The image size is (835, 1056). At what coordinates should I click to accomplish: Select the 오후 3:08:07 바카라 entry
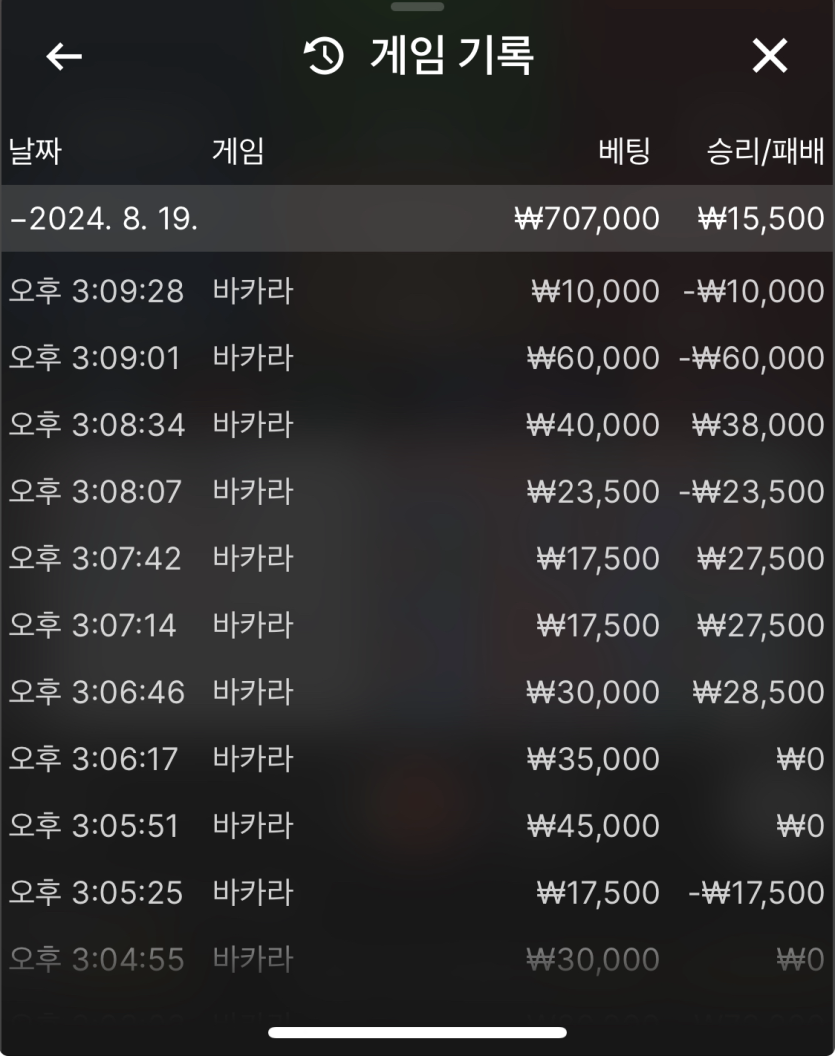[416, 492]
